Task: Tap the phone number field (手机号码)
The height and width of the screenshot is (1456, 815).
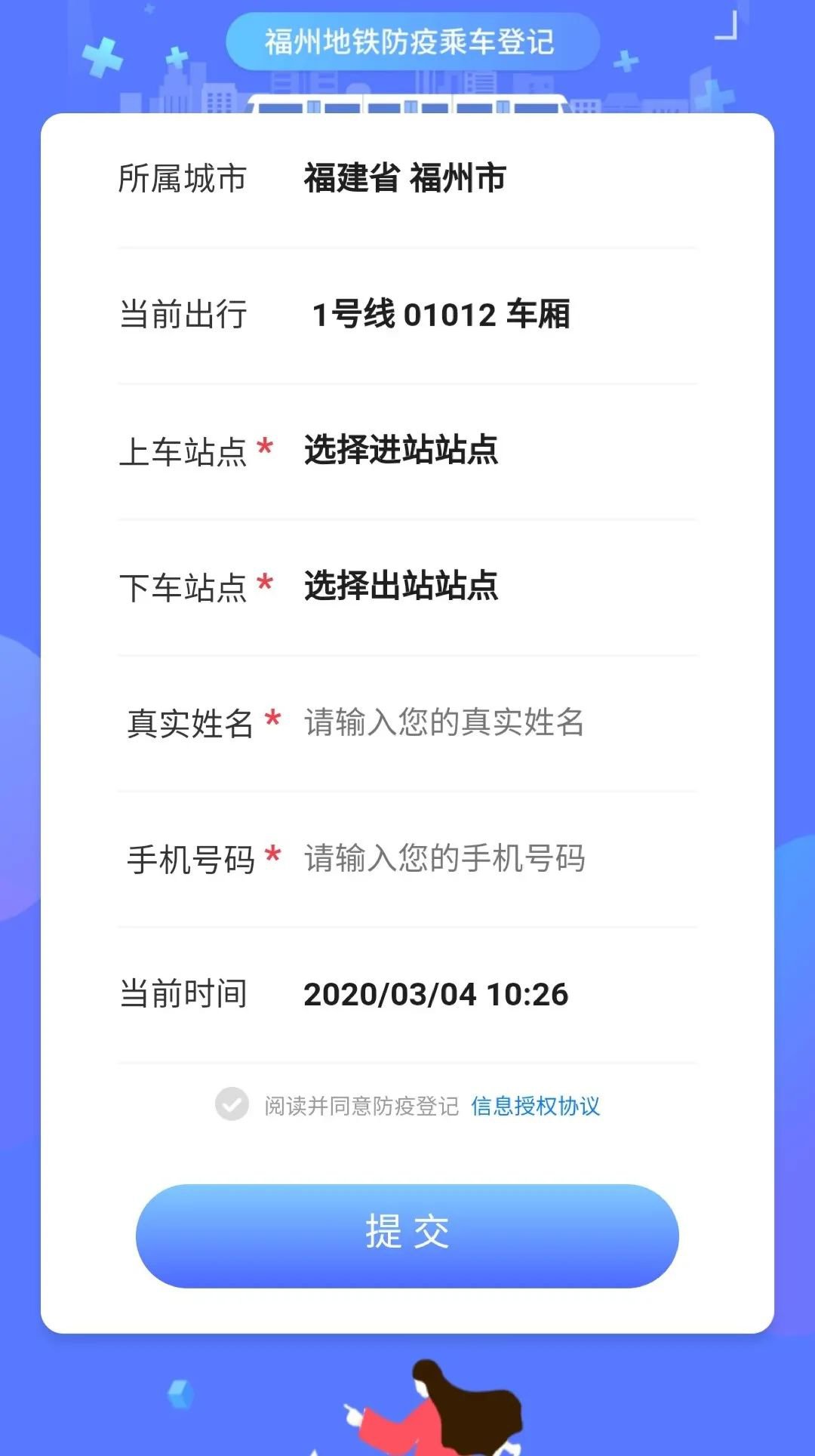Action: coord(444,858)
